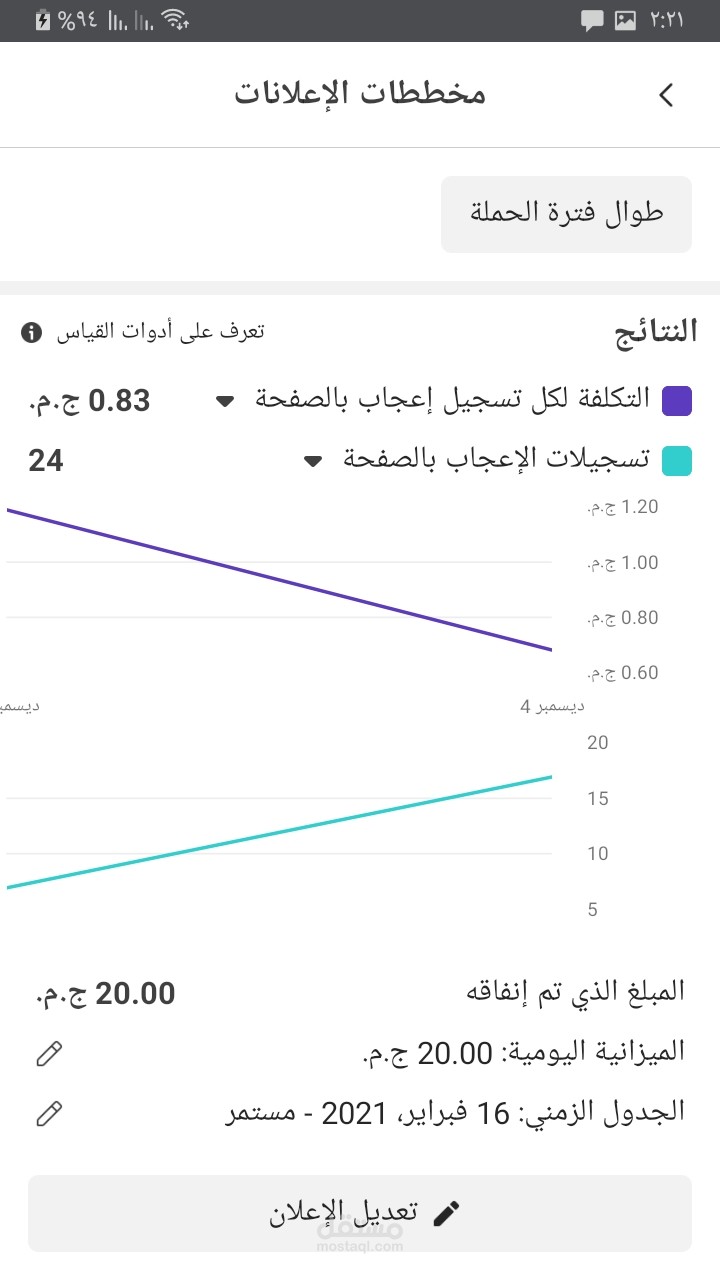Tap the تعديل الإعلان button
This screenshot has width=720, height=1280.
tap(360, 1213)
